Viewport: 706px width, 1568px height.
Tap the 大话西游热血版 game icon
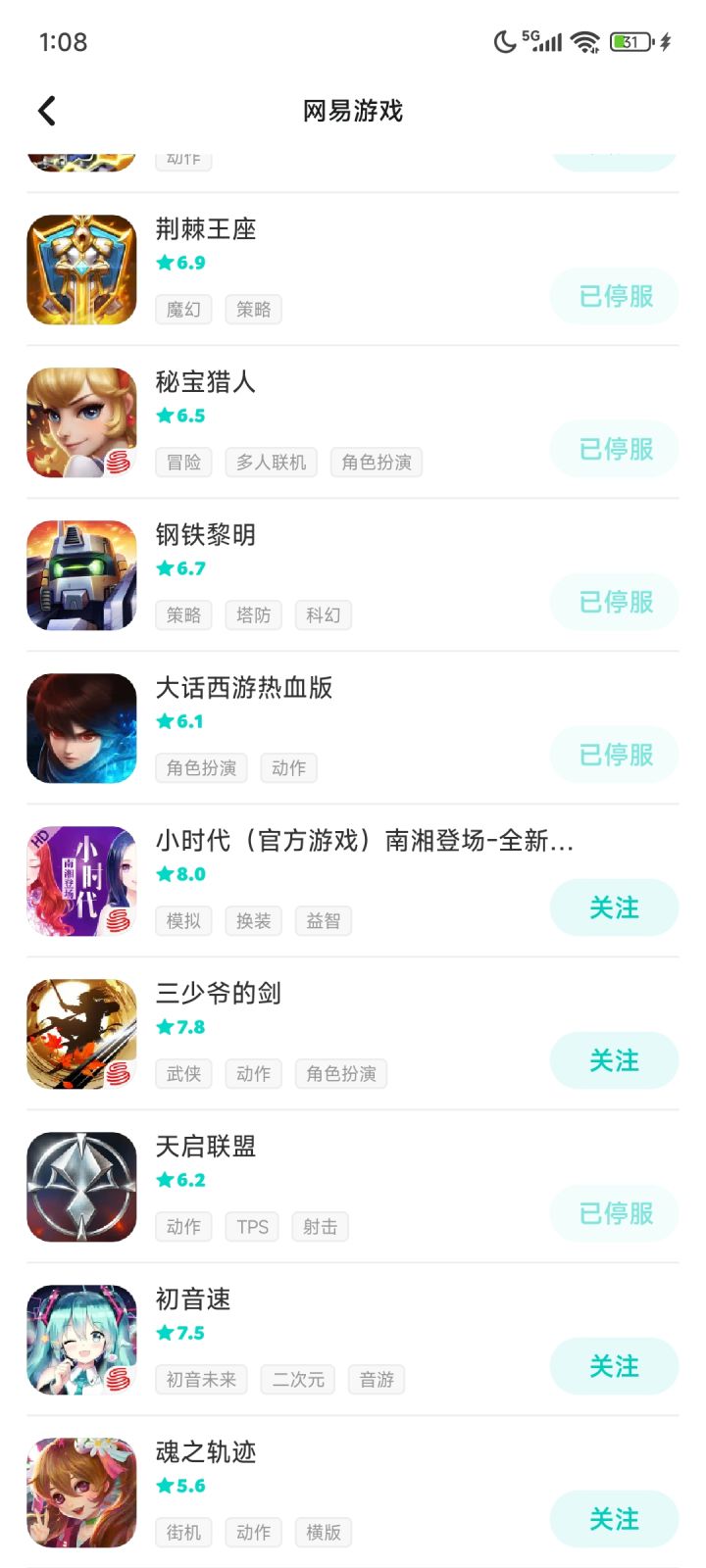[x=81, y=728]
